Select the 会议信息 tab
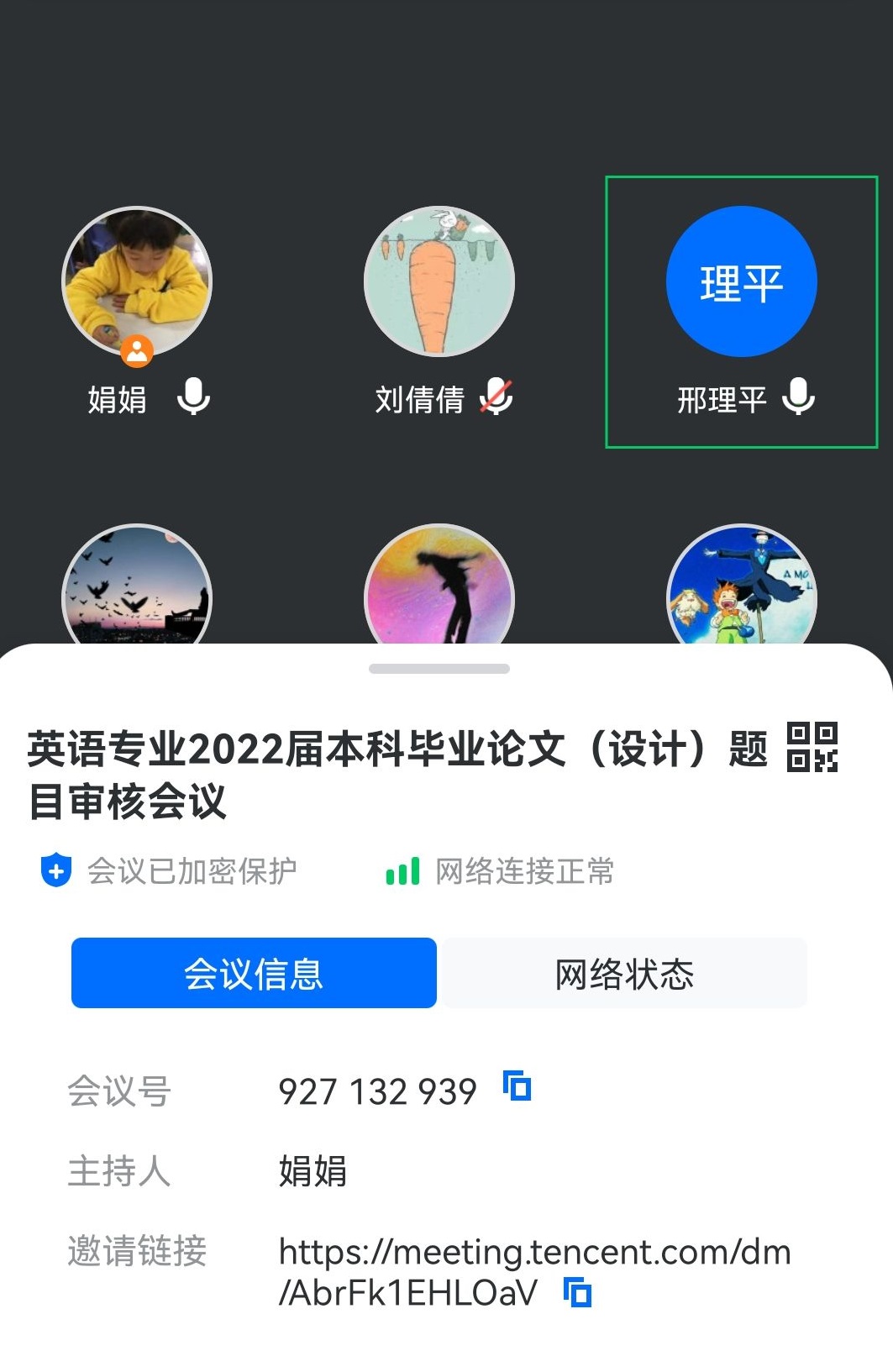The width and height of the screenshot is (893, 1372). [x=254, y=974]
